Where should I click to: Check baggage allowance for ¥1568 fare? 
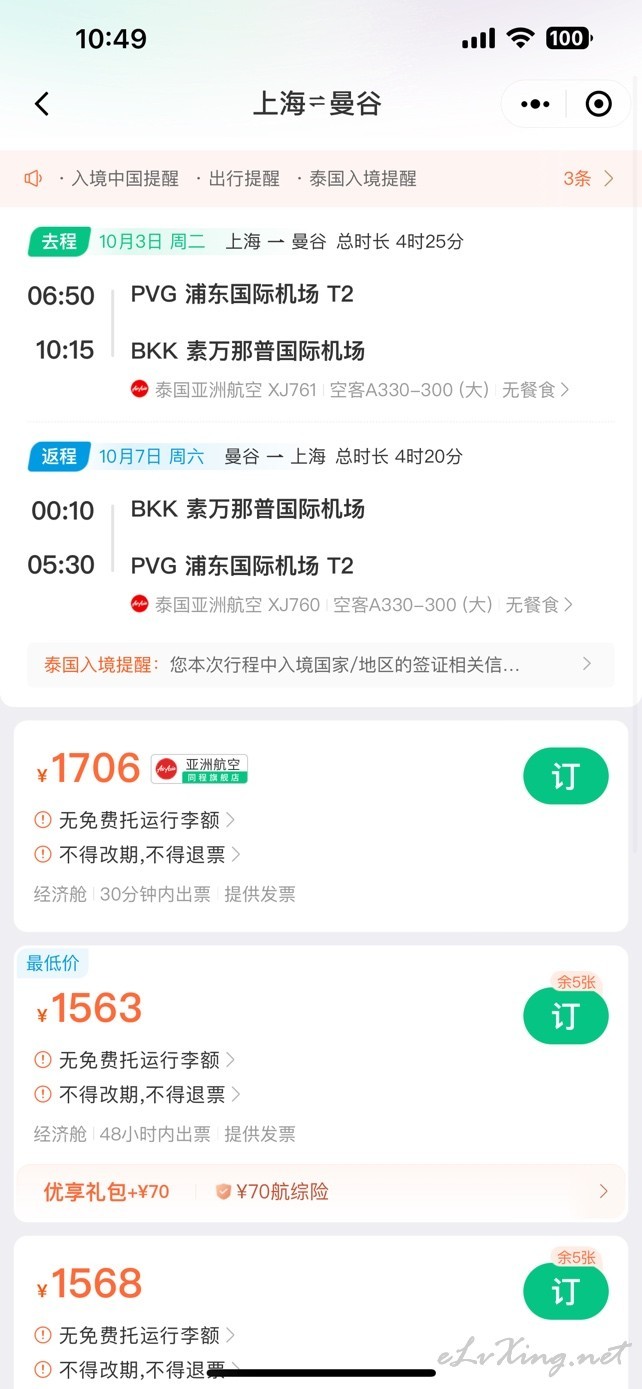tap(146, 1335)
